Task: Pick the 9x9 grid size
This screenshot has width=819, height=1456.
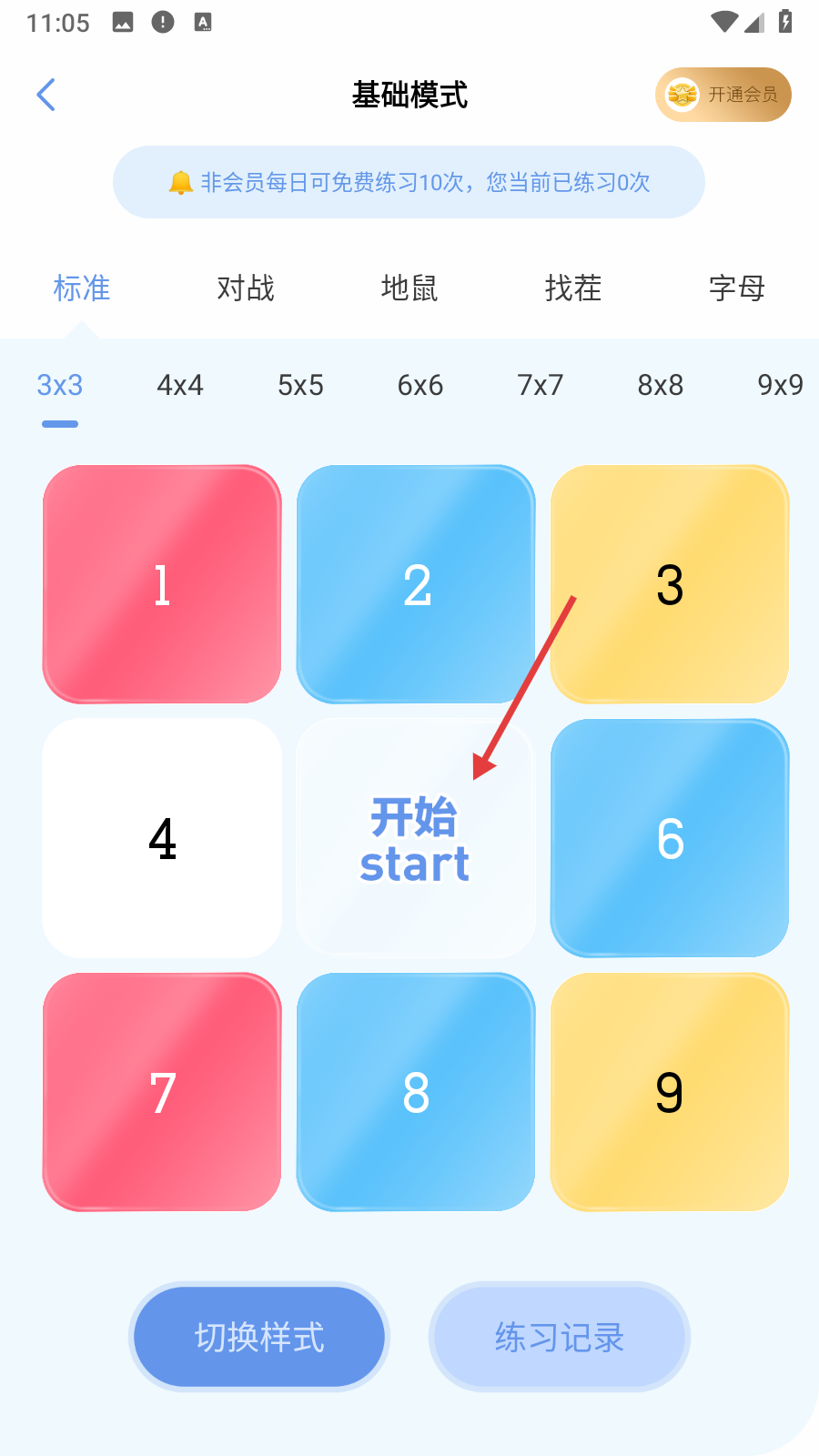Action: click(781, 385)
